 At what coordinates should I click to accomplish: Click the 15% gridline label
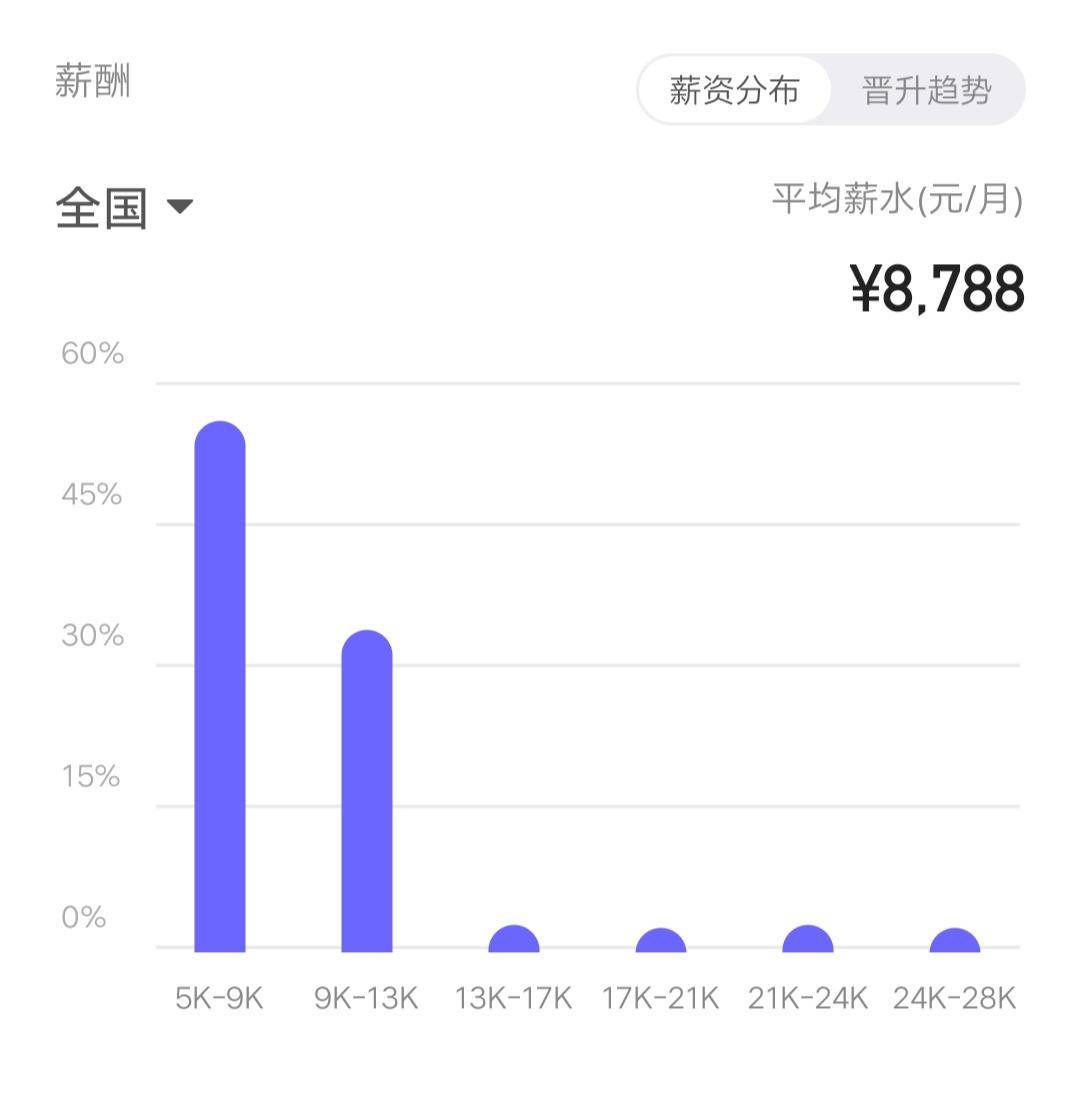click(92, 774)
